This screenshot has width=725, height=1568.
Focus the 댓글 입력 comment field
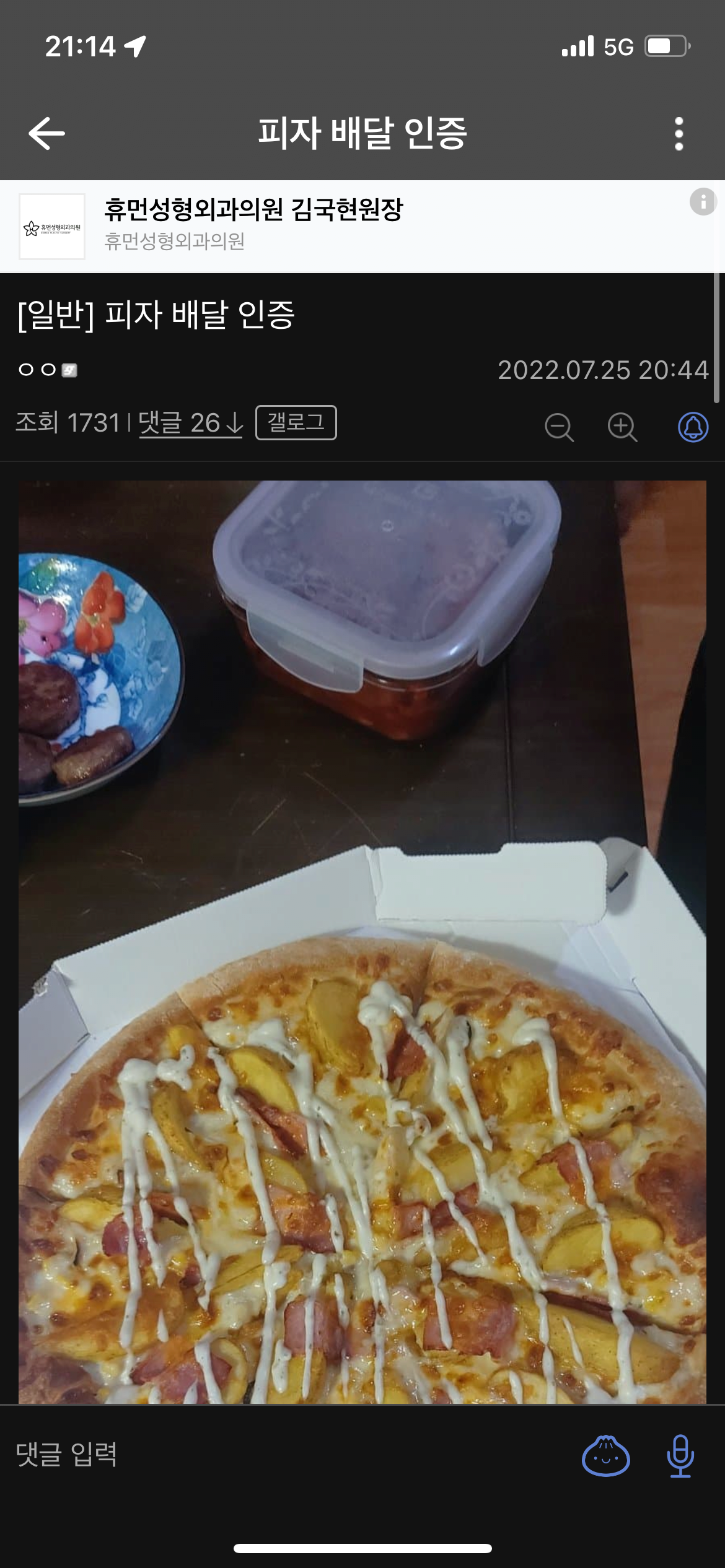coord(248,1454)
